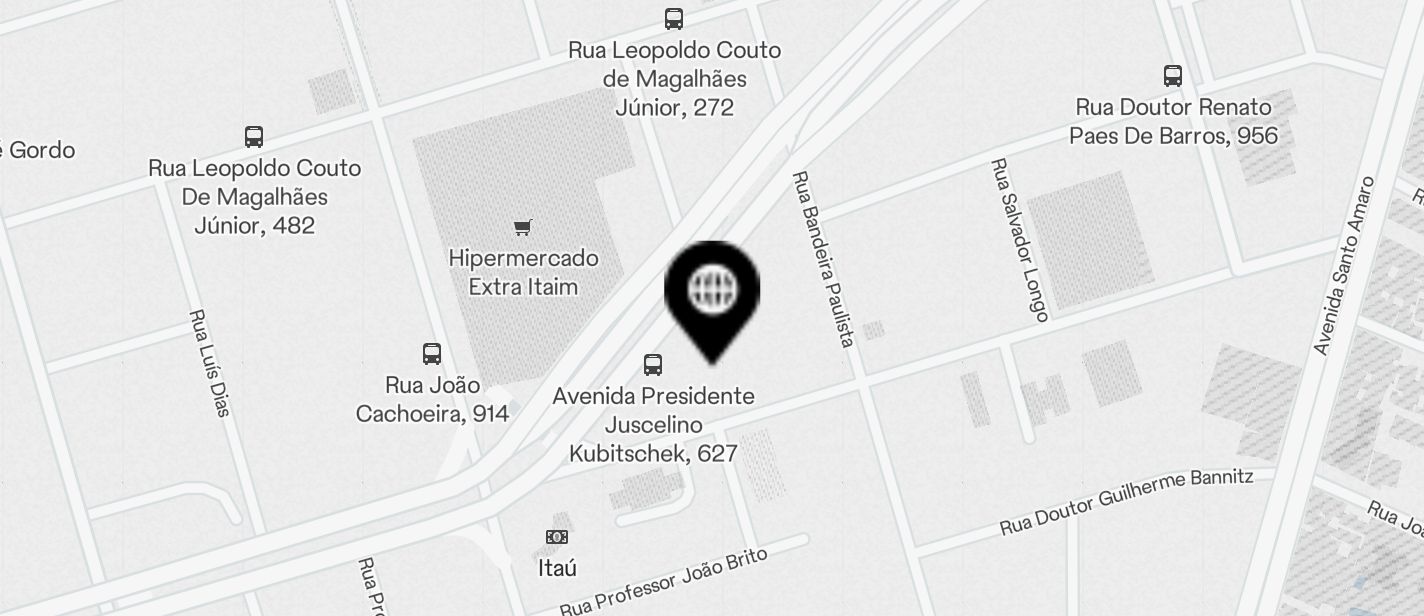1424x616 pixels.
Task: Open the Itaú bank marker
Action: tap(557, 538)
